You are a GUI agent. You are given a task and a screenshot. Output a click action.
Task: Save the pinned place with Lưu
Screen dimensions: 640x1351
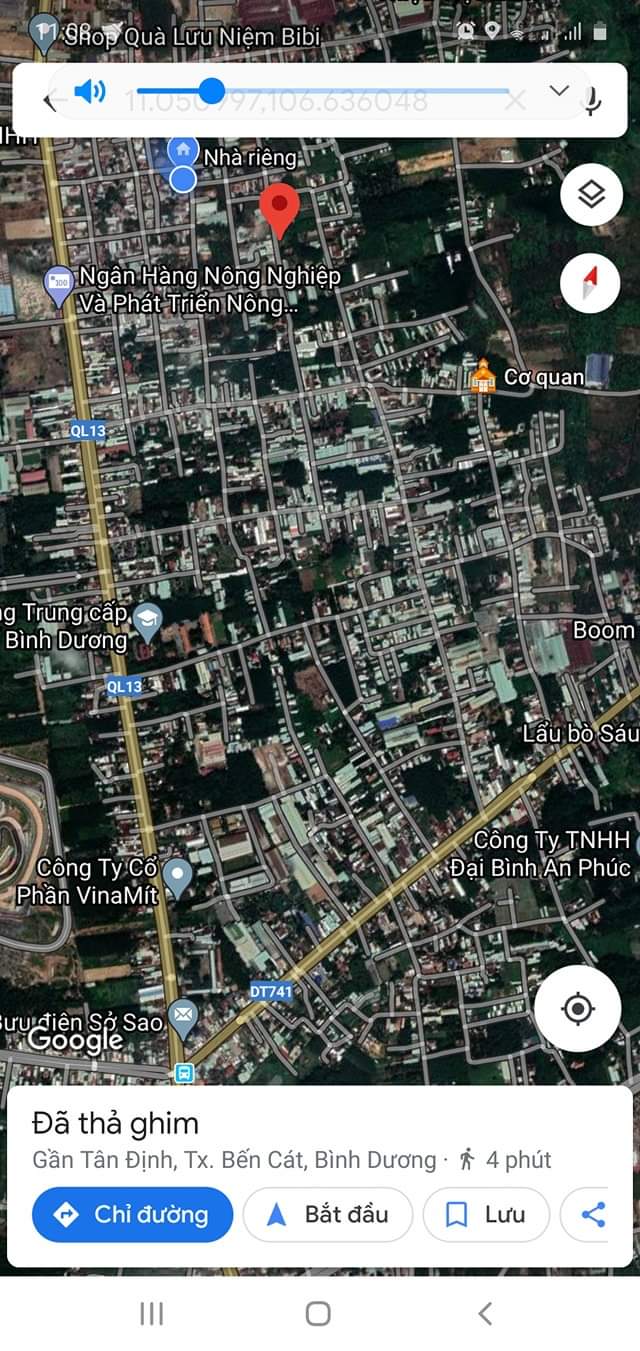[x=486, y=1215]
